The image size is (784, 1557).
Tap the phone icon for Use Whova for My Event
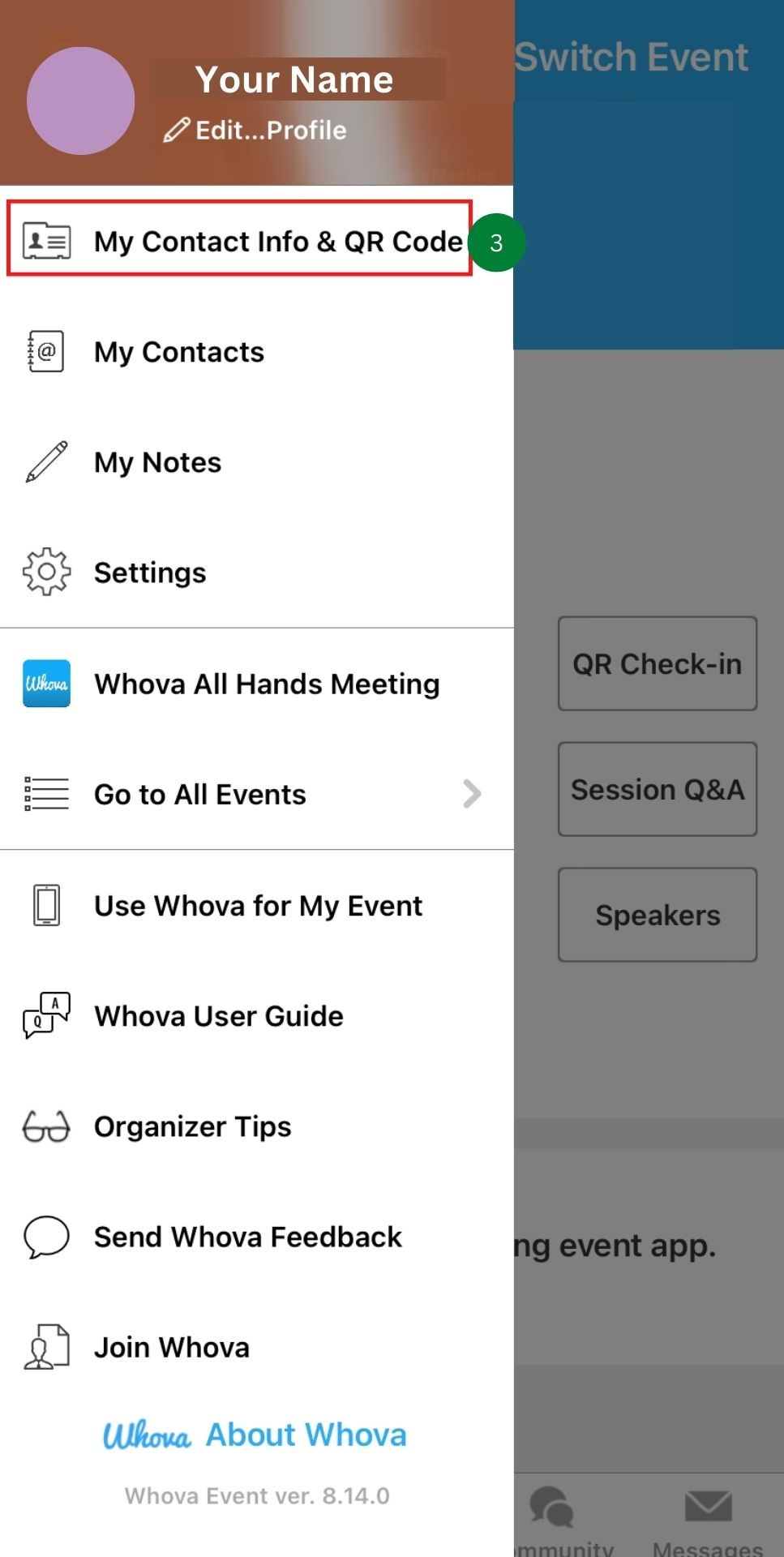[x=46, y=904]
